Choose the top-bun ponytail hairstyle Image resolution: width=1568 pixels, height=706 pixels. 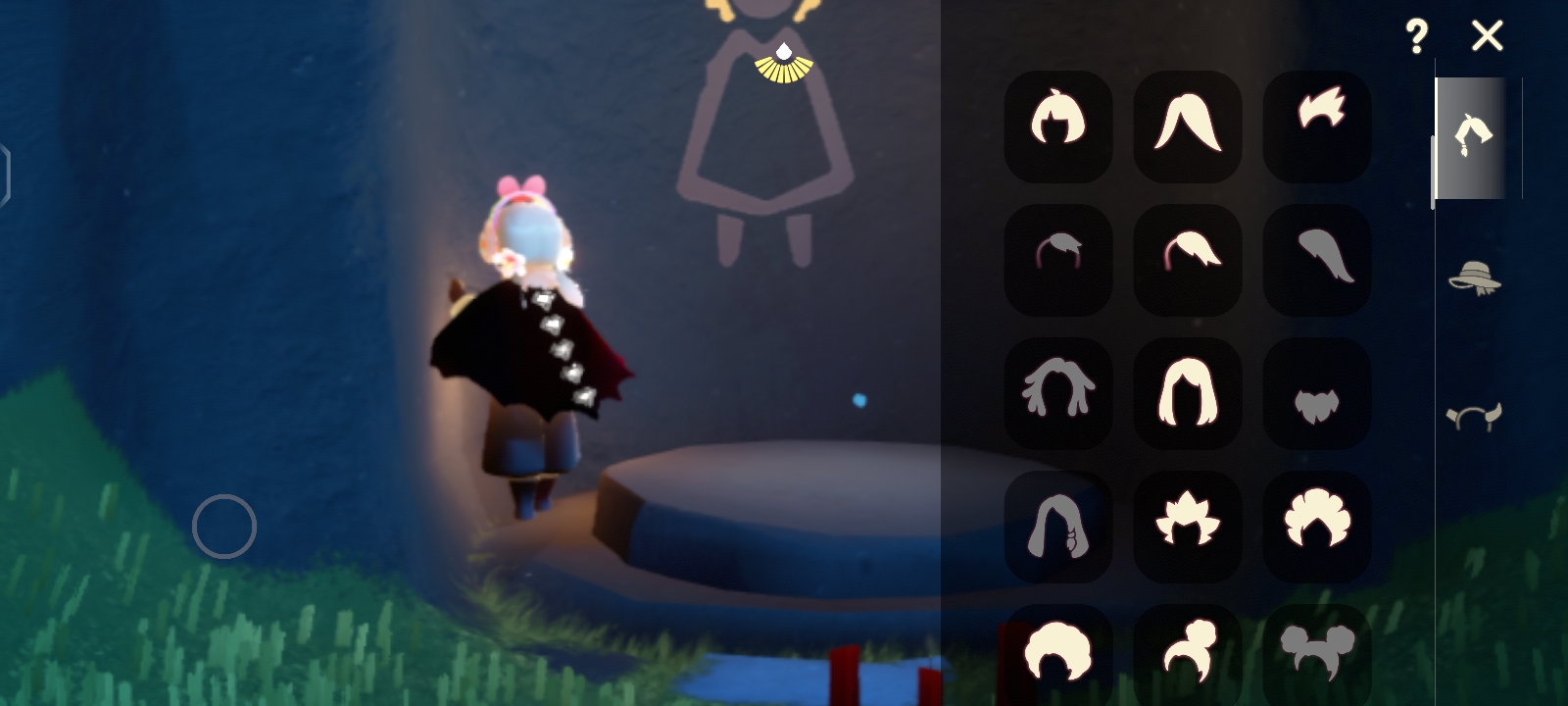1188,651
